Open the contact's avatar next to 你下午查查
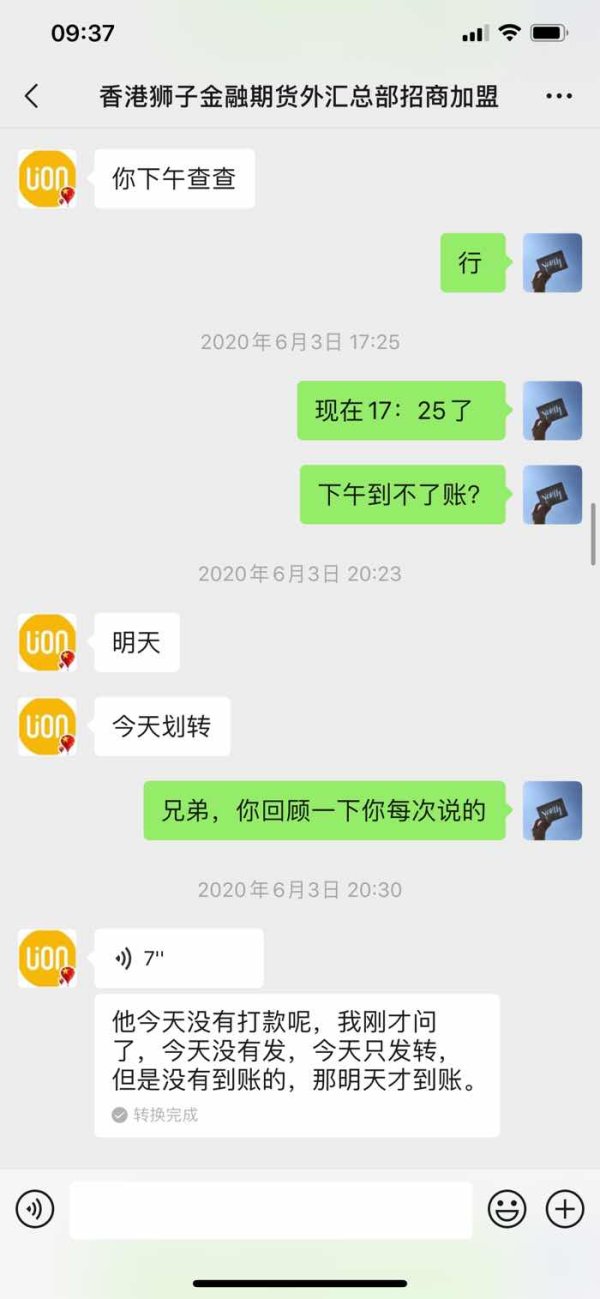Viewport: 600px width, 1299px height. click(x=47, y=179)
